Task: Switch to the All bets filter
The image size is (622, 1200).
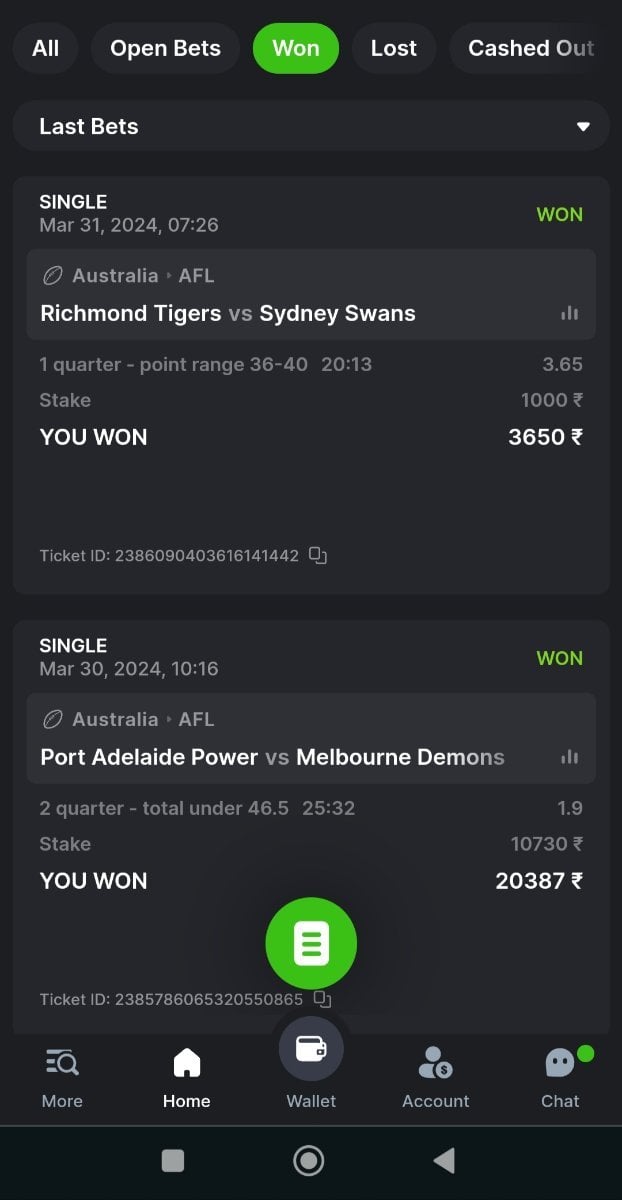Action: tap(45, 48)
